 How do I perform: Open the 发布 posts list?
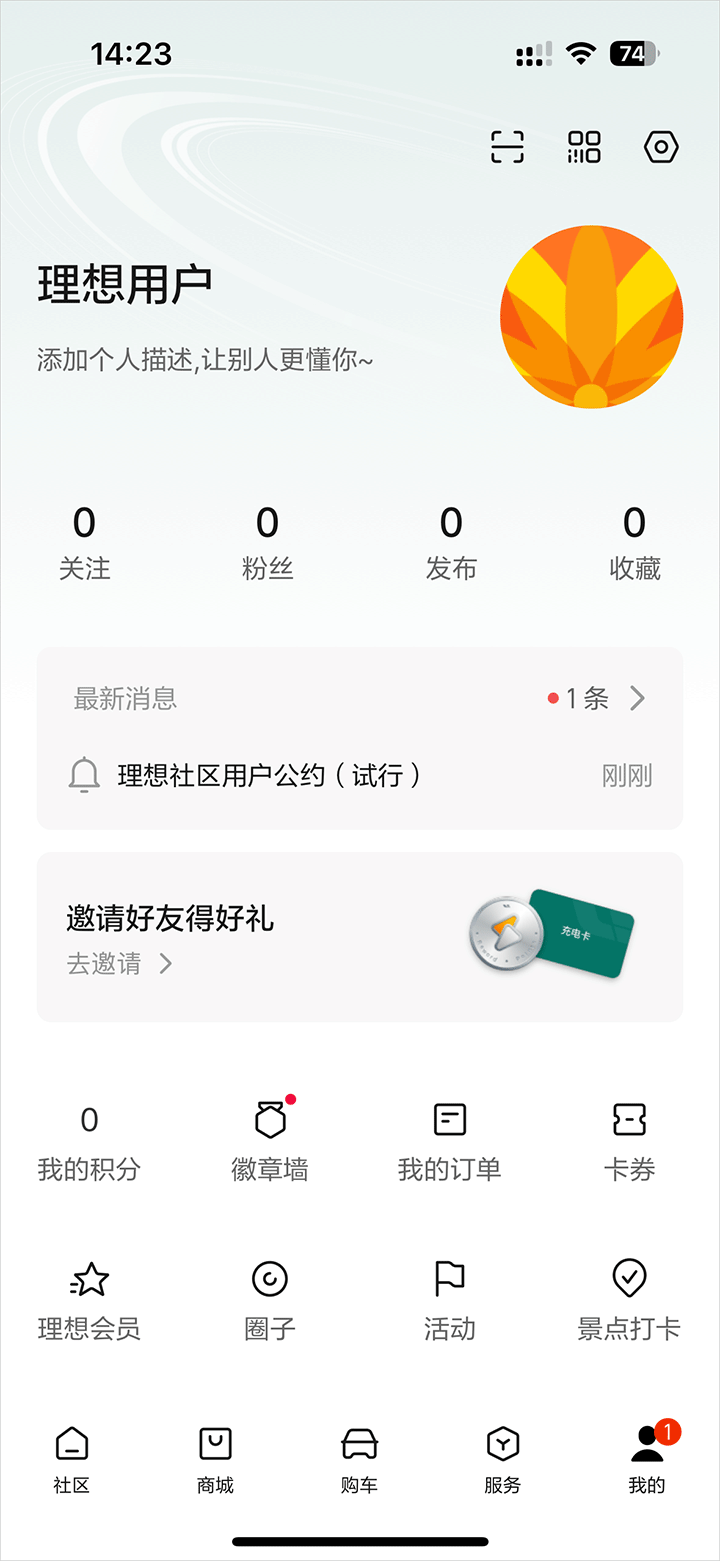451,543
